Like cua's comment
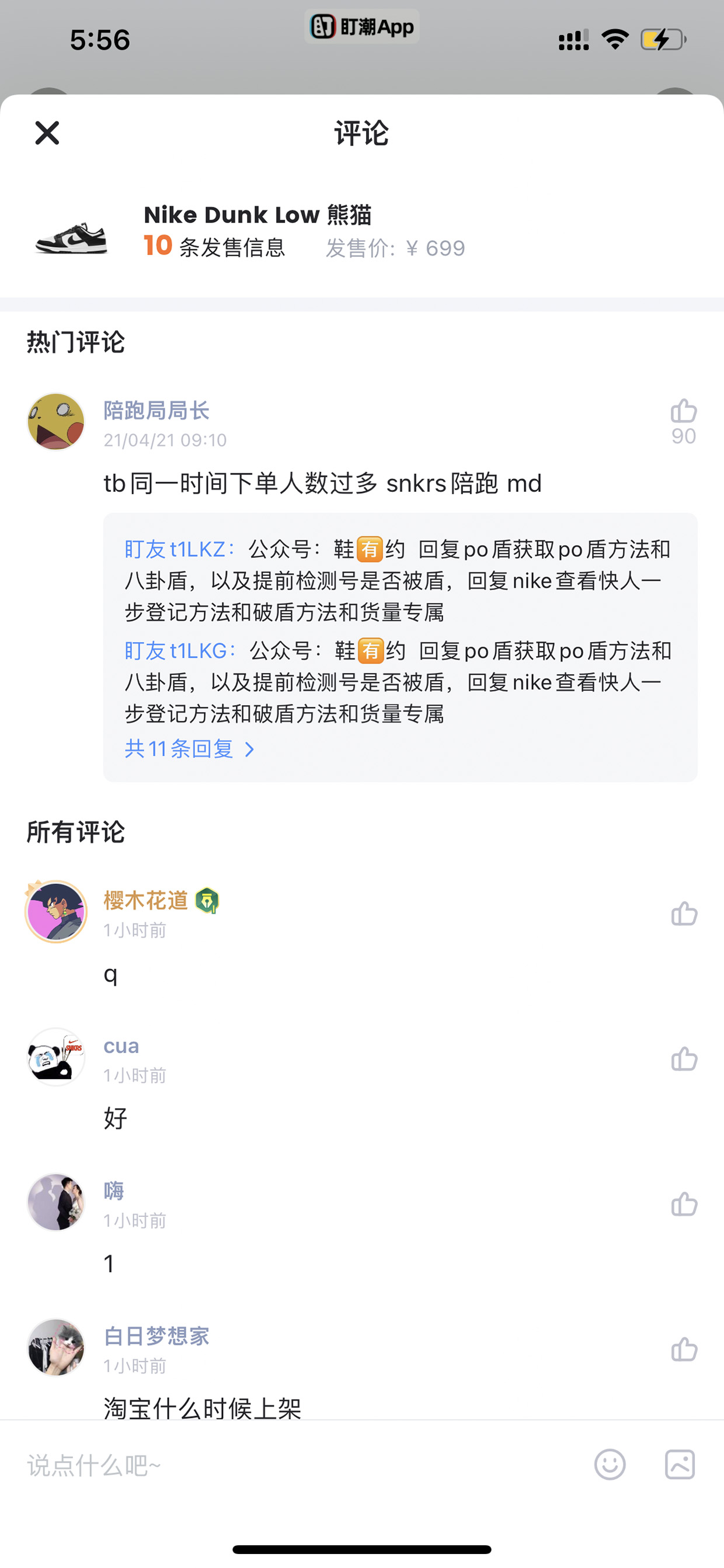 tap(684, 1059)
